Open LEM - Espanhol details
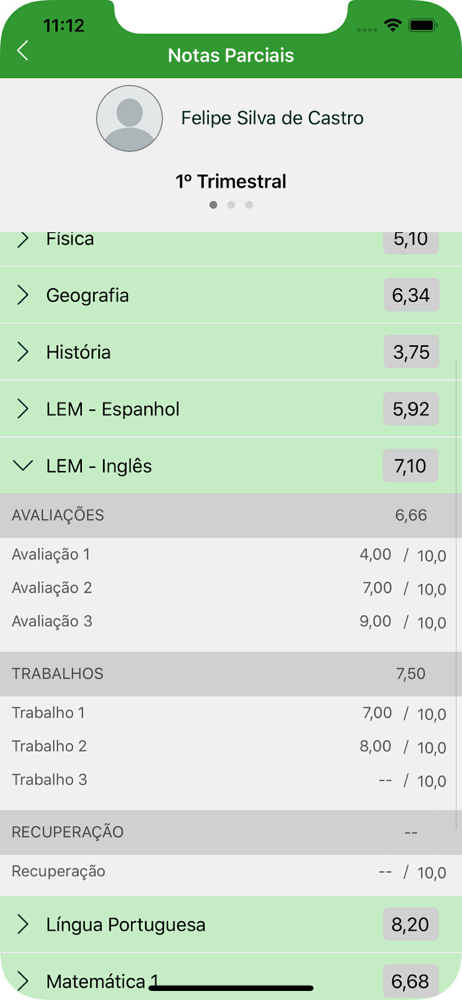The image size is (462, 1000). coord(231,409)
